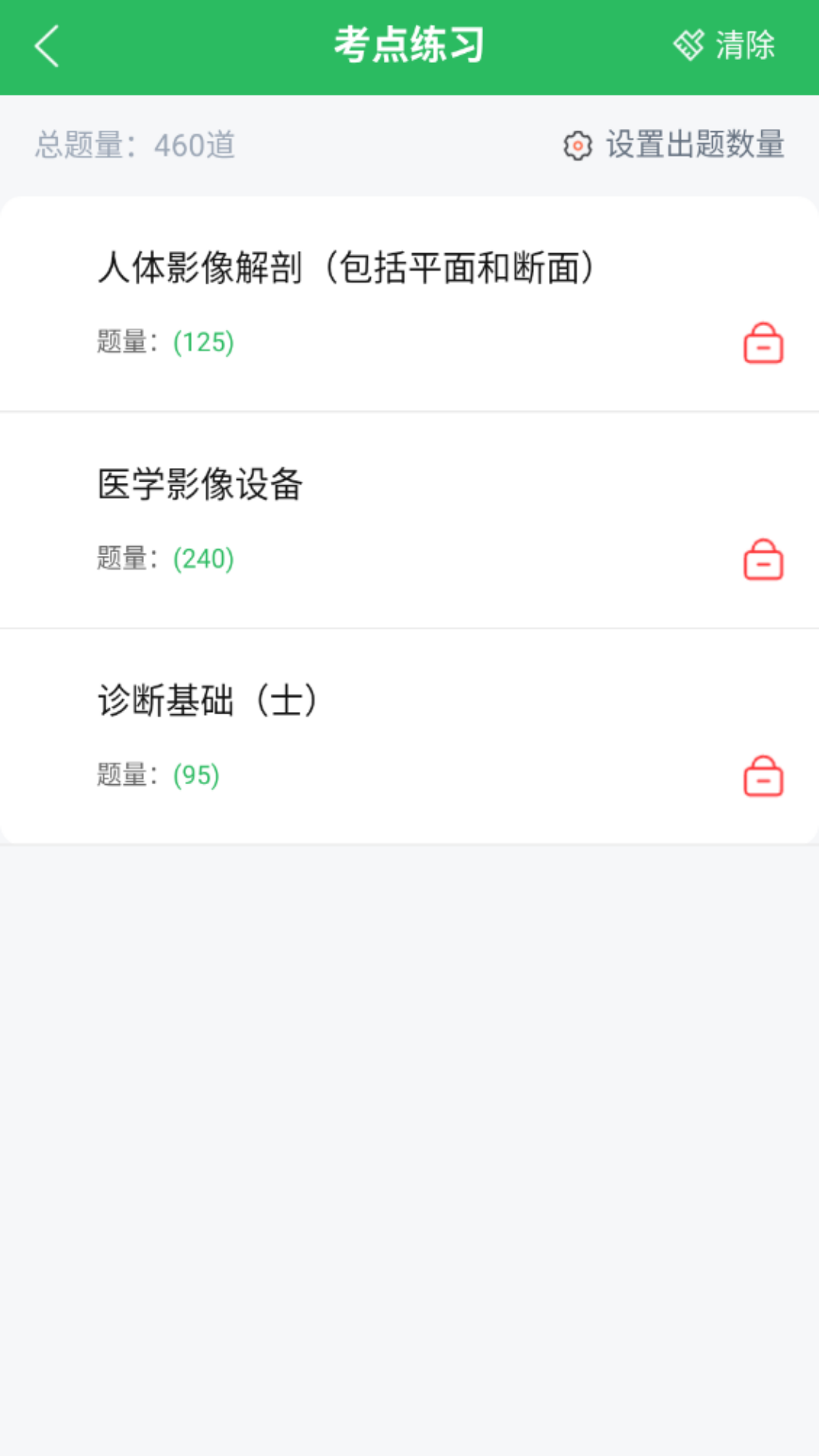Tap the eraser icon next to 清除

[x=689, y=44]
